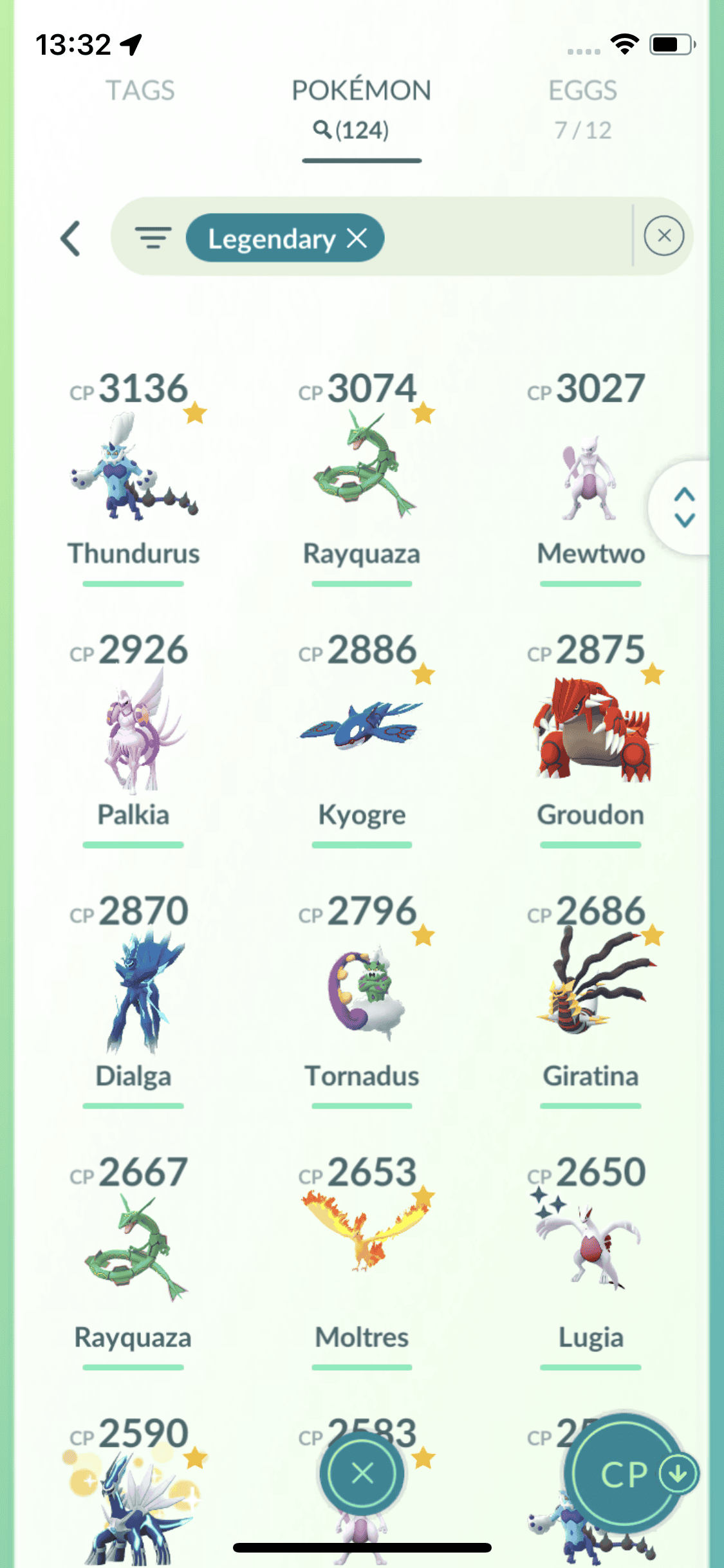Open the search filter options icon
The width and height of the screenshot is (724, 1568).
click(x=153, y=238)
